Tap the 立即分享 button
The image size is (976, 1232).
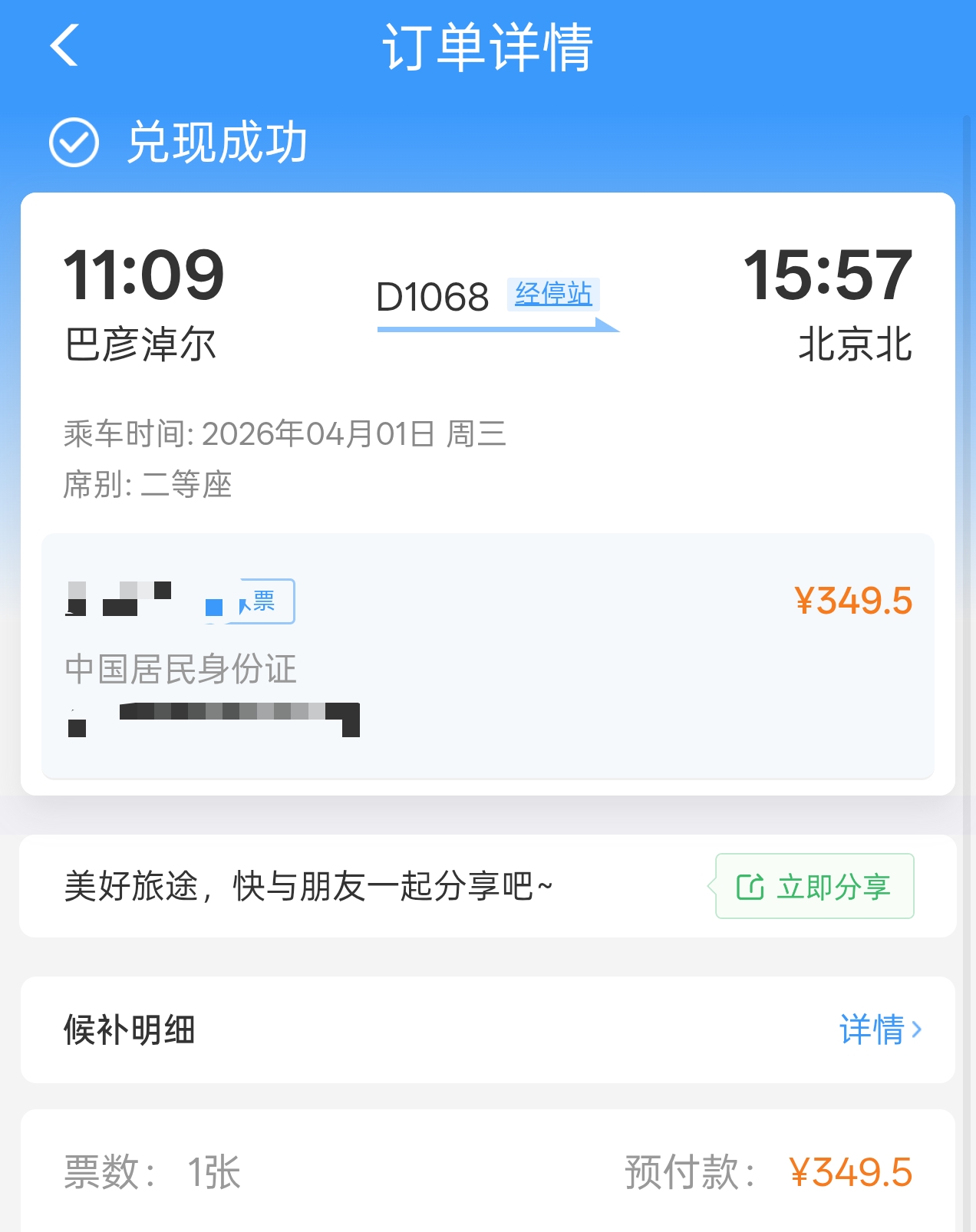[x=815, y=887]
